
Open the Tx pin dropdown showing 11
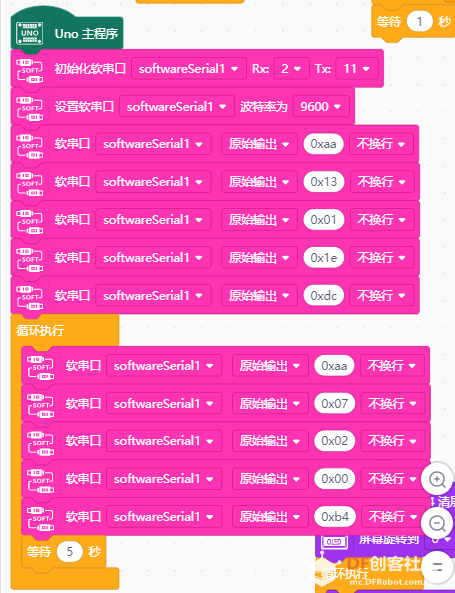click(356, 68)
